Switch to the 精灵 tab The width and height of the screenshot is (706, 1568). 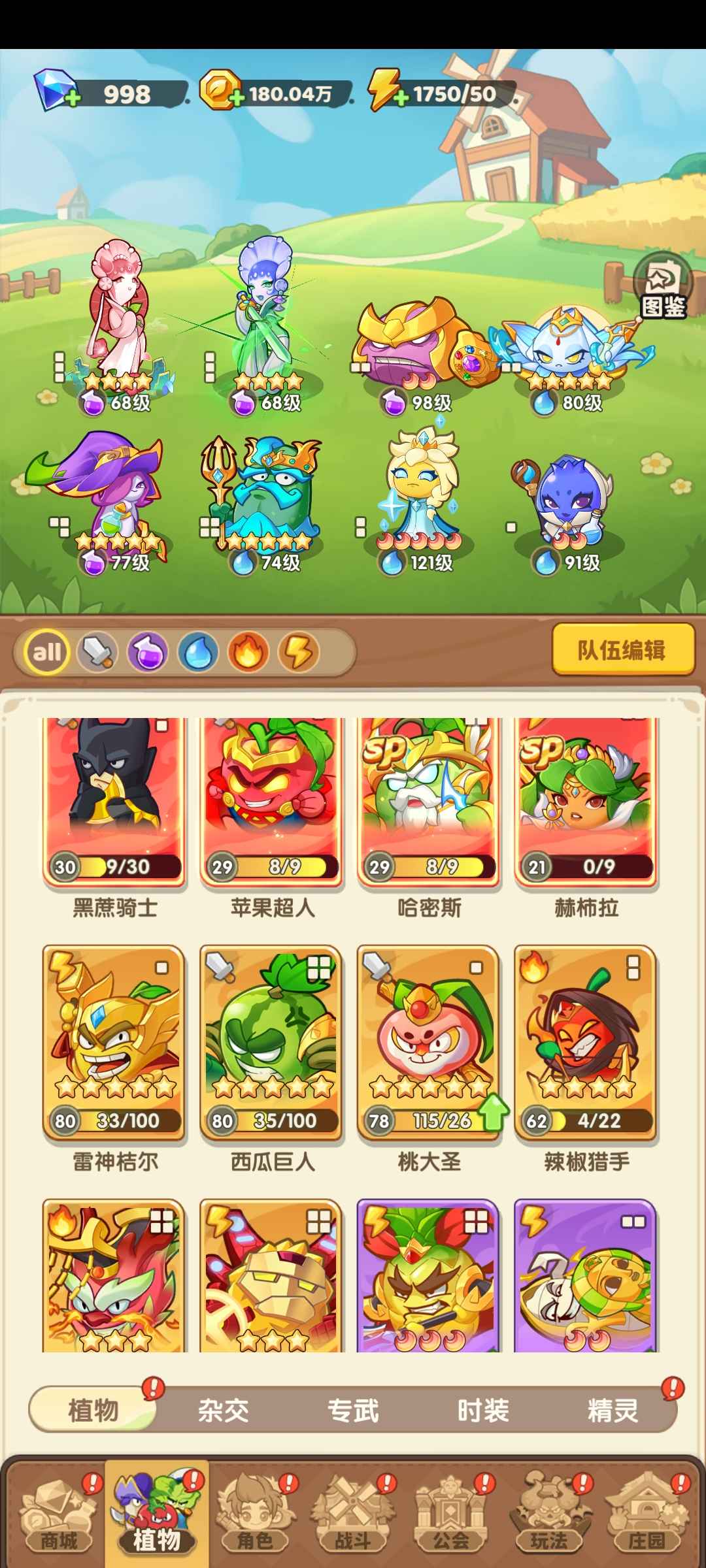[613, 1411]
